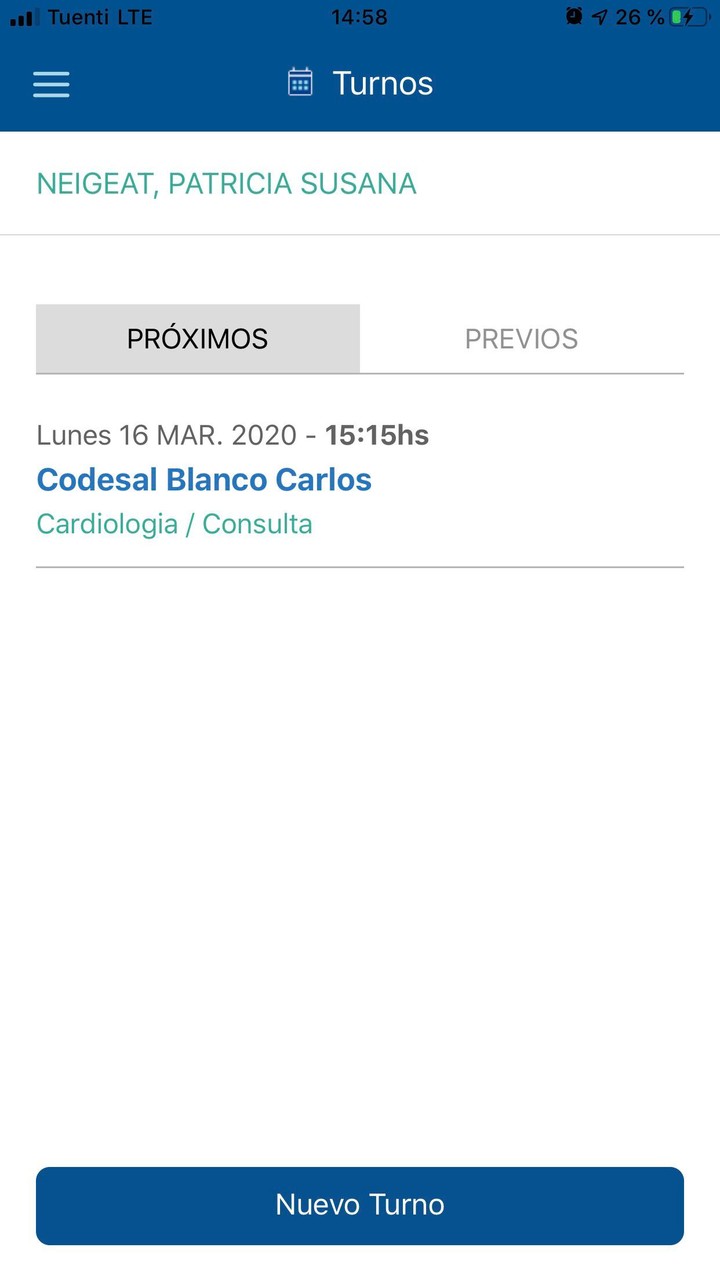Open the appointment with Codesal Blanco Carlos
The width and height of the screenshot is (720, 1280).
(x=203, y=480)
